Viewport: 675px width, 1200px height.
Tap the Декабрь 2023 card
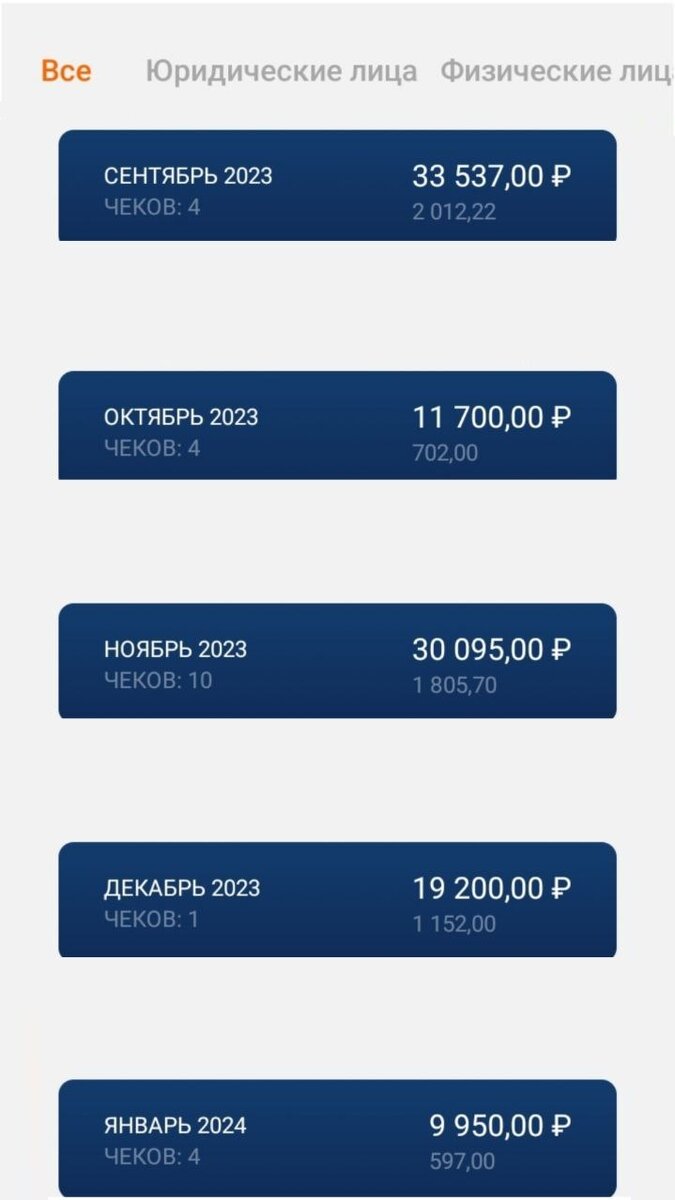[337, 900]
